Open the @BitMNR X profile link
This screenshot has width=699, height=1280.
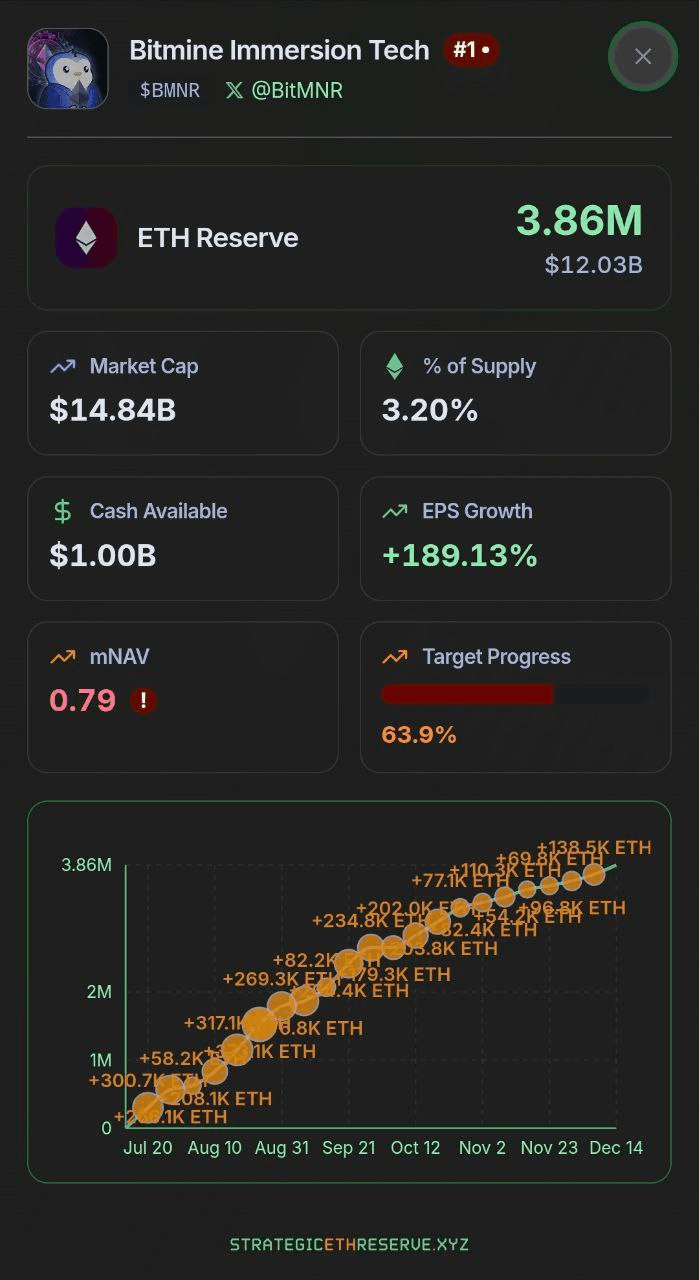(x=285, y=90)
